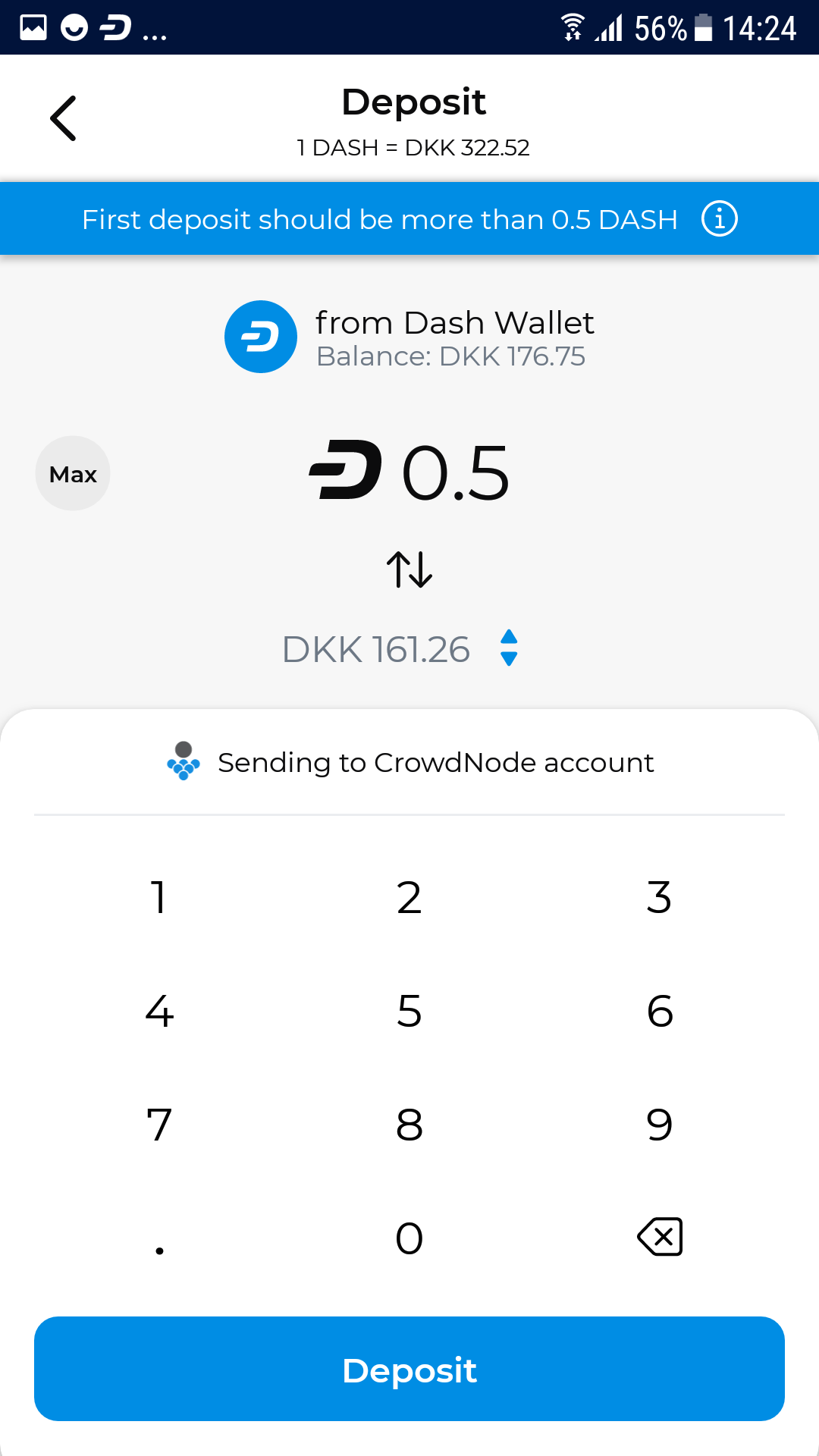Enter digit 9 on the keypad

(x=660, y=1125)
